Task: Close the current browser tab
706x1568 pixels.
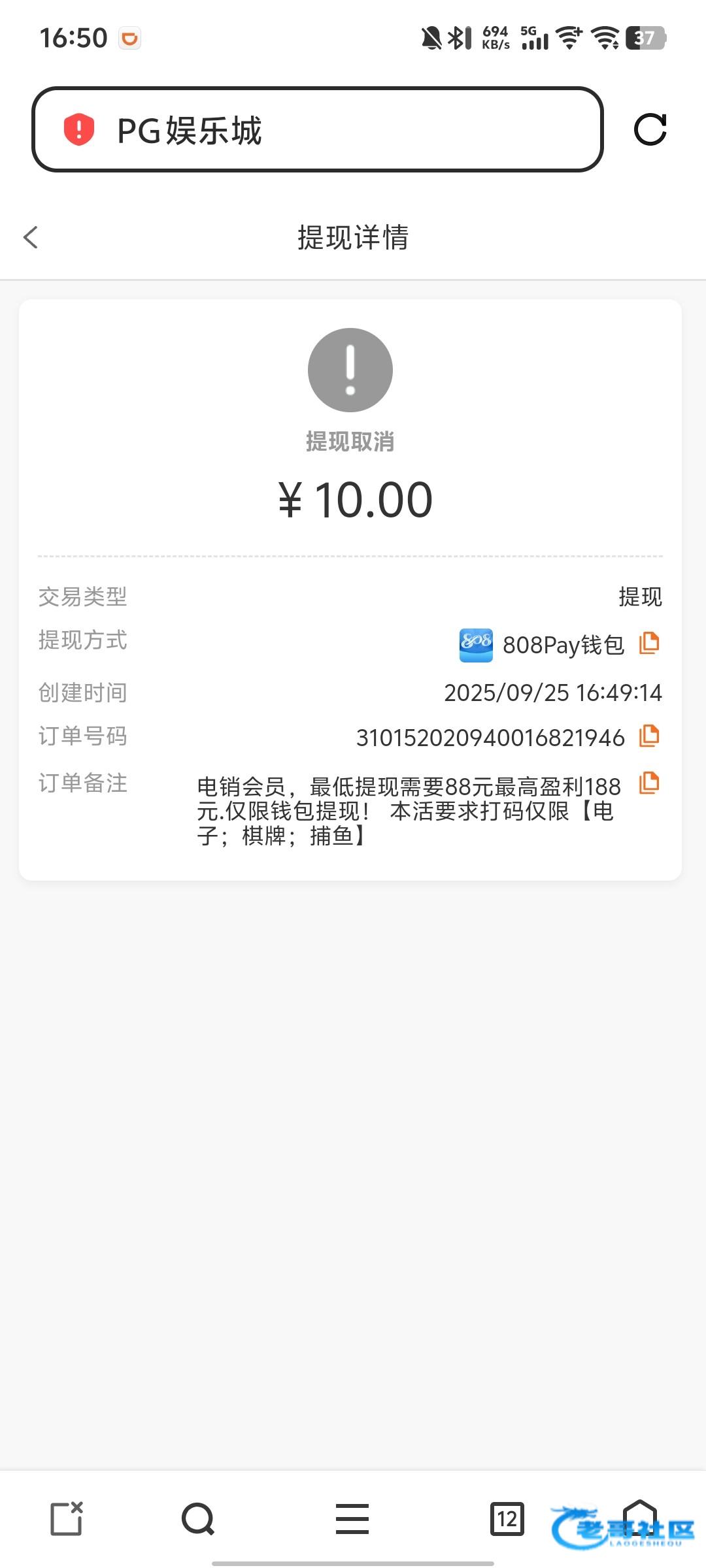Action: (x=67, y=1518)
